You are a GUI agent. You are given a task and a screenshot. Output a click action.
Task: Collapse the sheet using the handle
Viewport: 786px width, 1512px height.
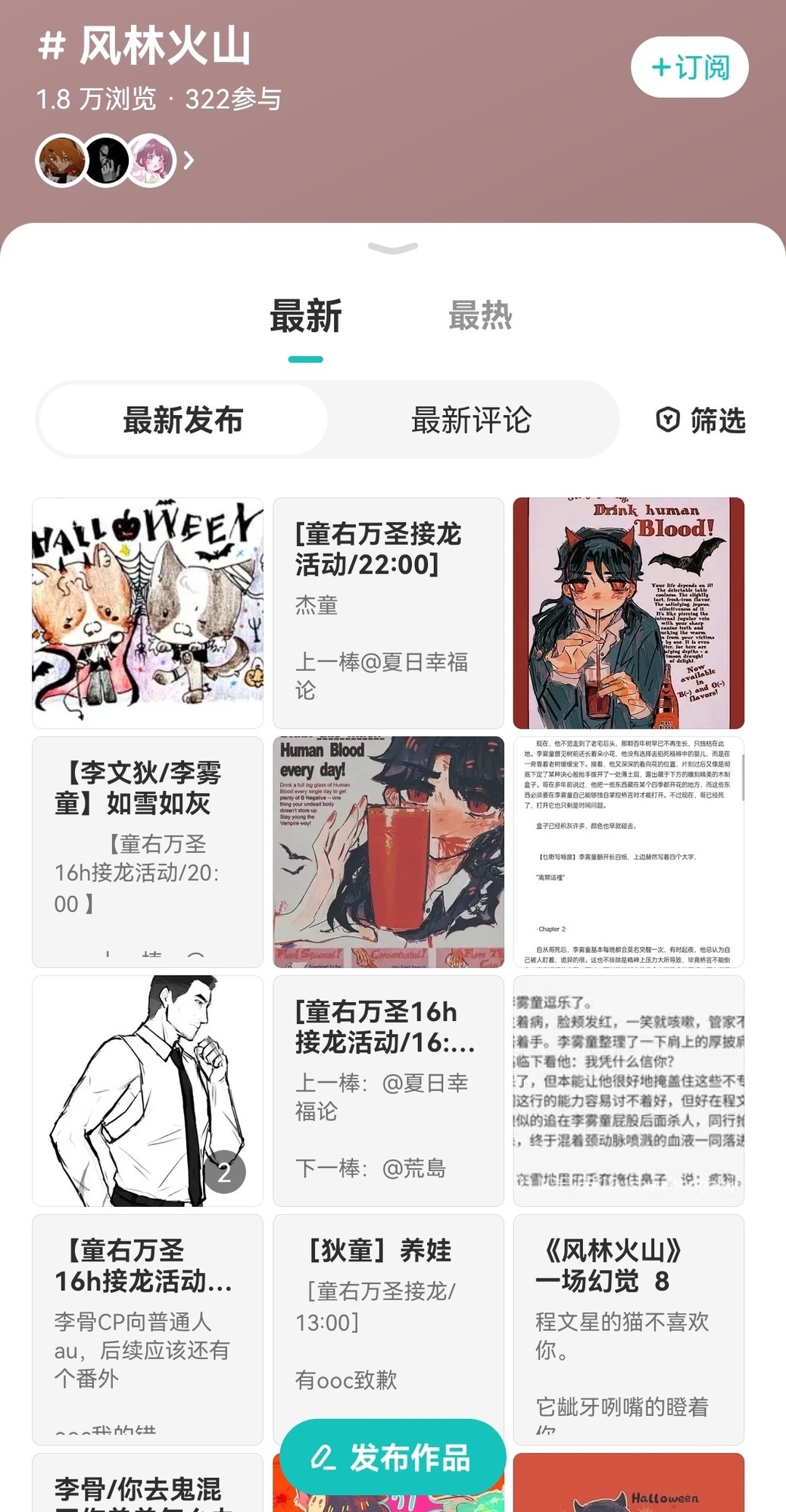tap(392, 248)
